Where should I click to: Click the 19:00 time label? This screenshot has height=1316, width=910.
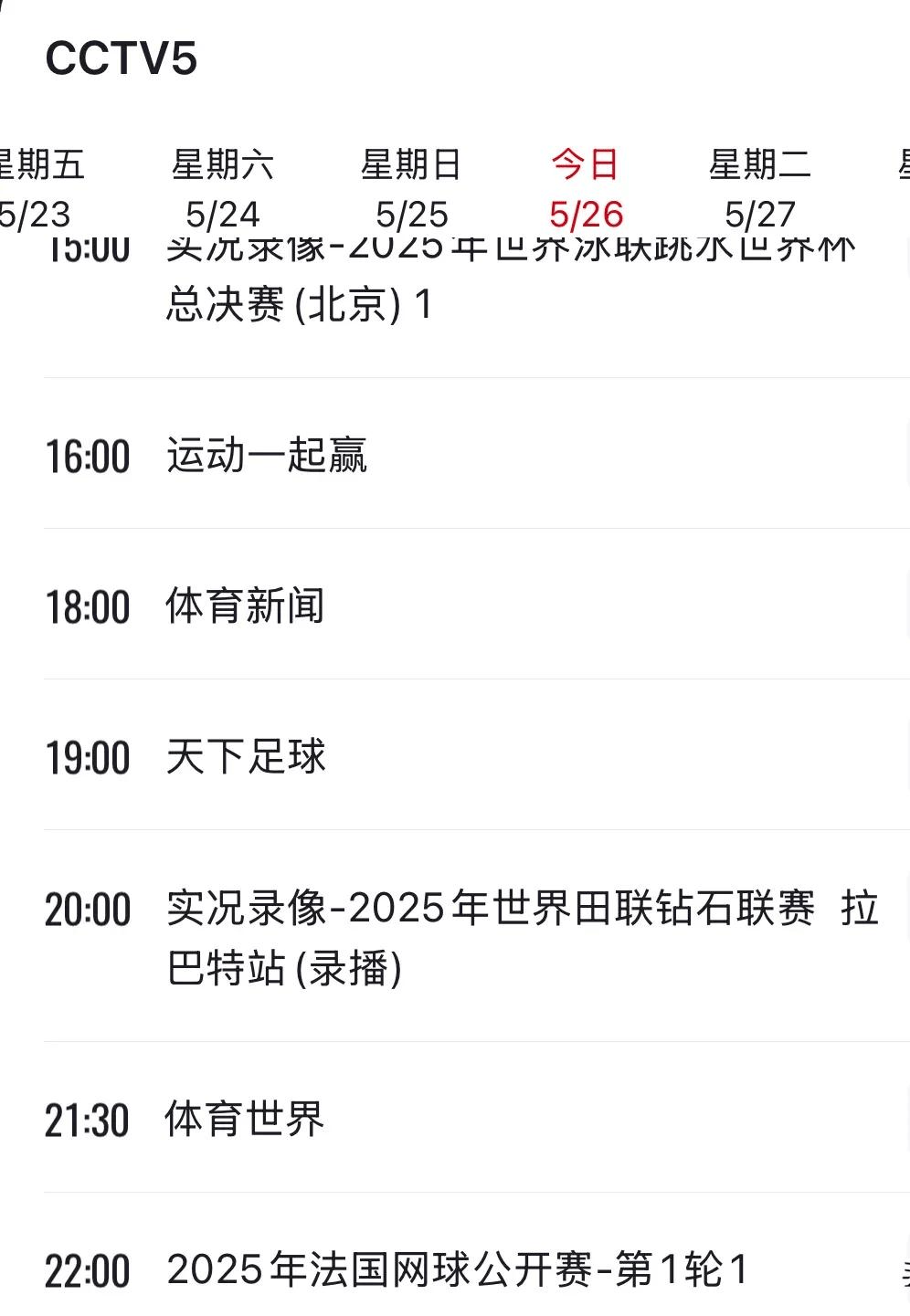[x=88, y=757]
